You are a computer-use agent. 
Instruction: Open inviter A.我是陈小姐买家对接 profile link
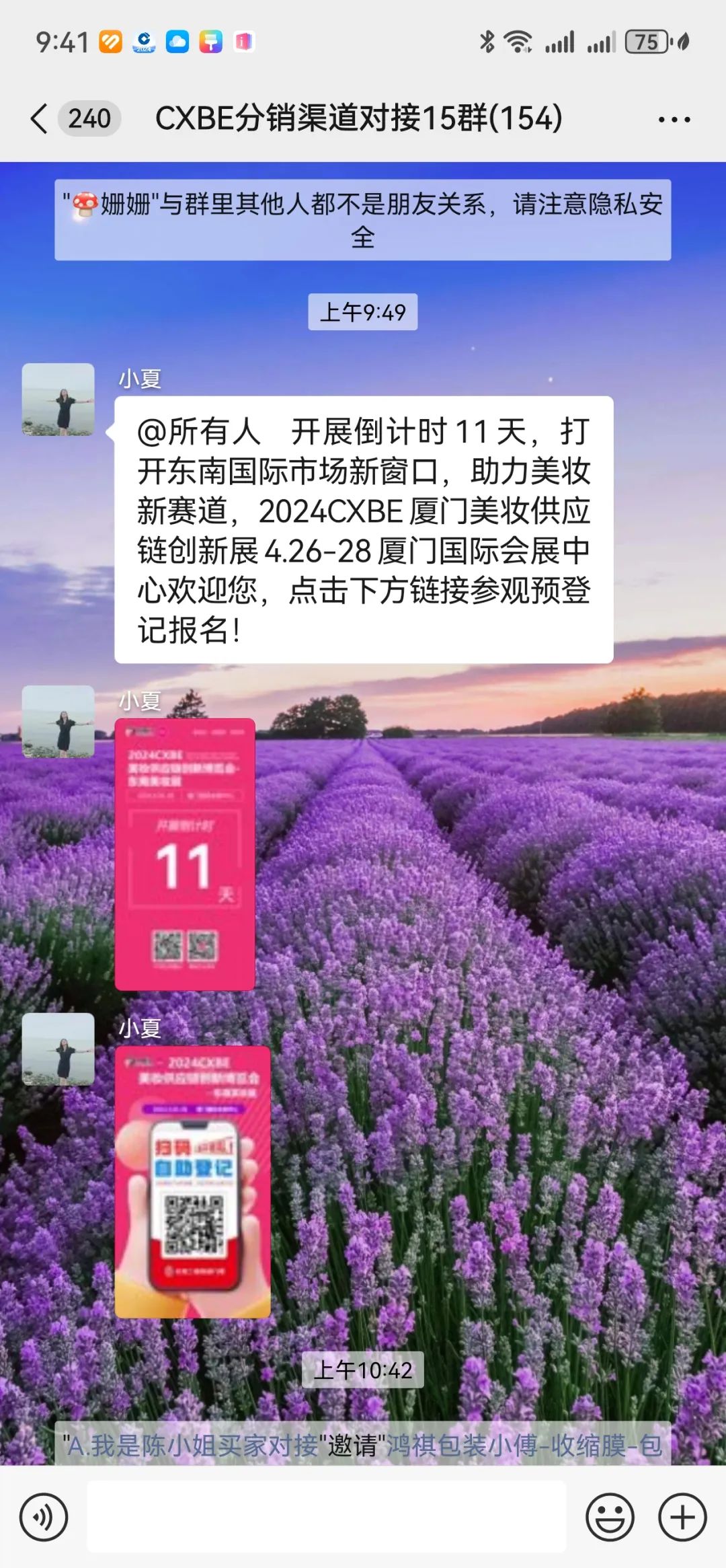[x=192, y=1446]
